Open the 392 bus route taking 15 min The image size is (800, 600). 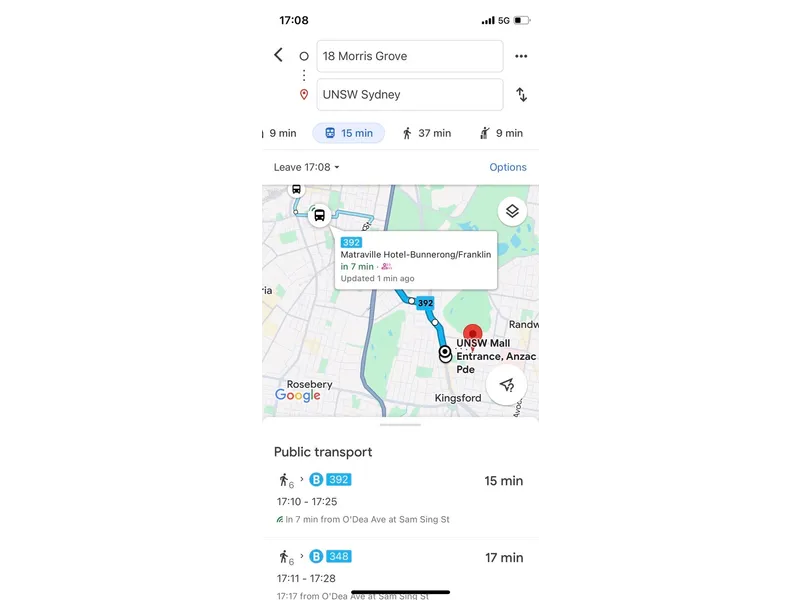[x=400, y=498]
